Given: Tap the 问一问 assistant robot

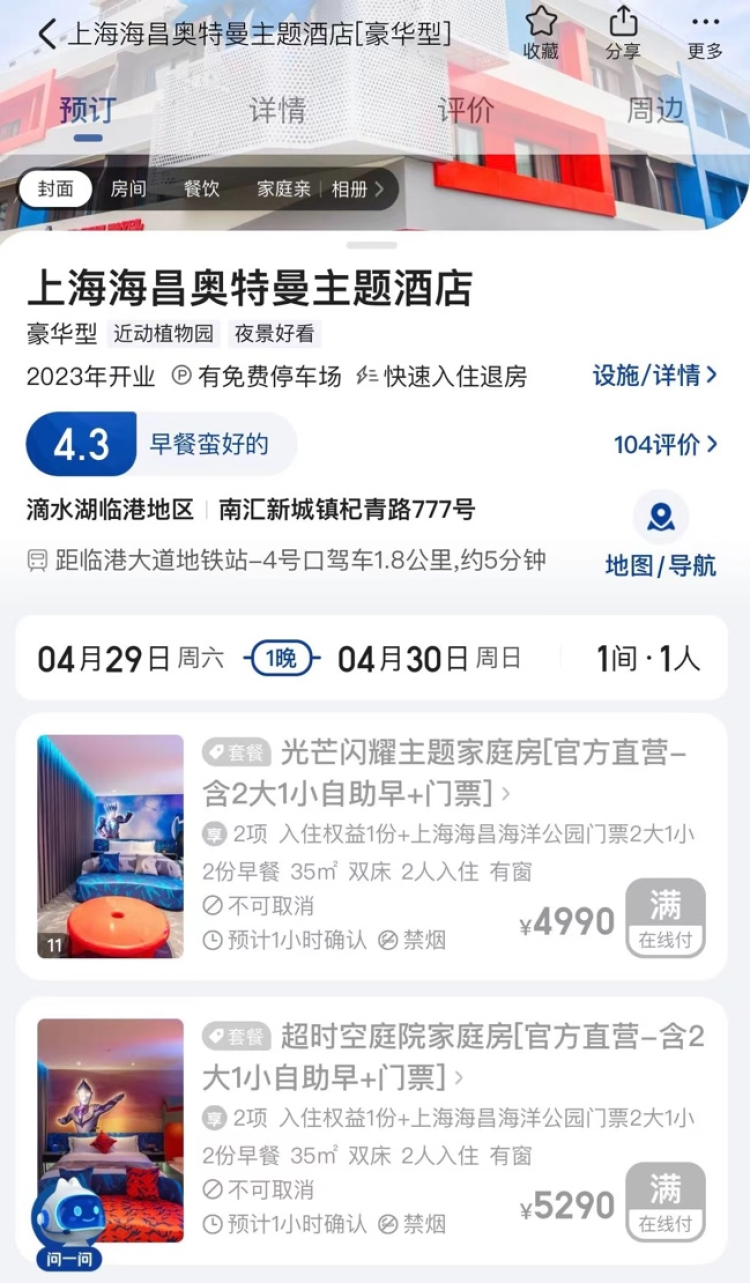Looking at the screenshot, I should tap(68, 1222).
